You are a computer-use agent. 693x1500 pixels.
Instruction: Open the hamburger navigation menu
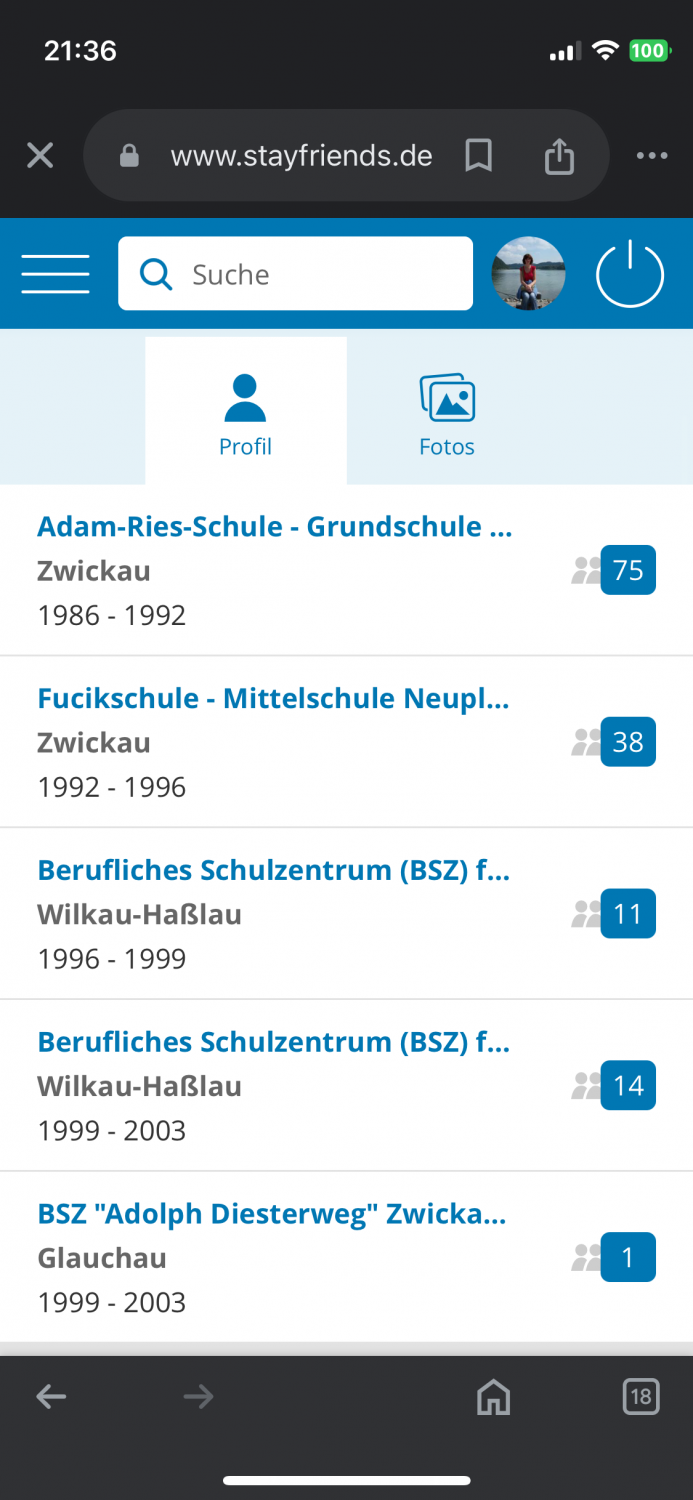pos(55,273)
